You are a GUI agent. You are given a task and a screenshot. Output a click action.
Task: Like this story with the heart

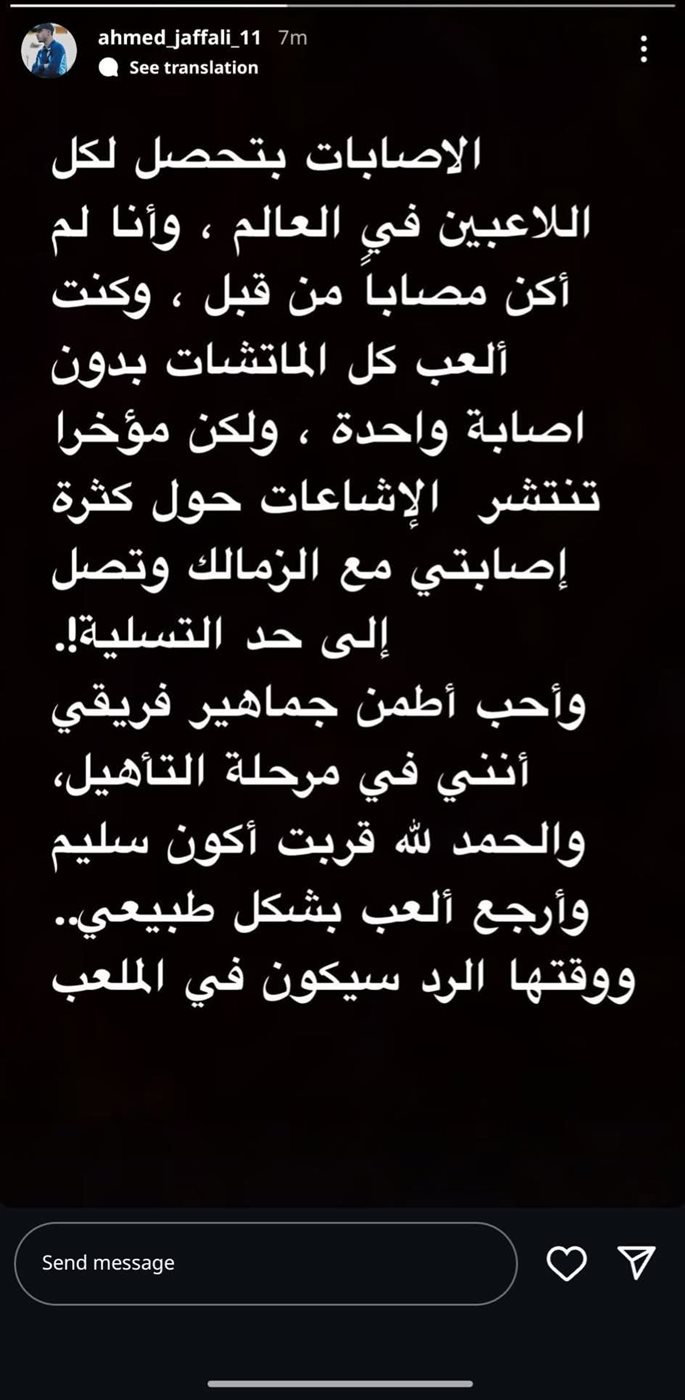(x=567, y=1263)
